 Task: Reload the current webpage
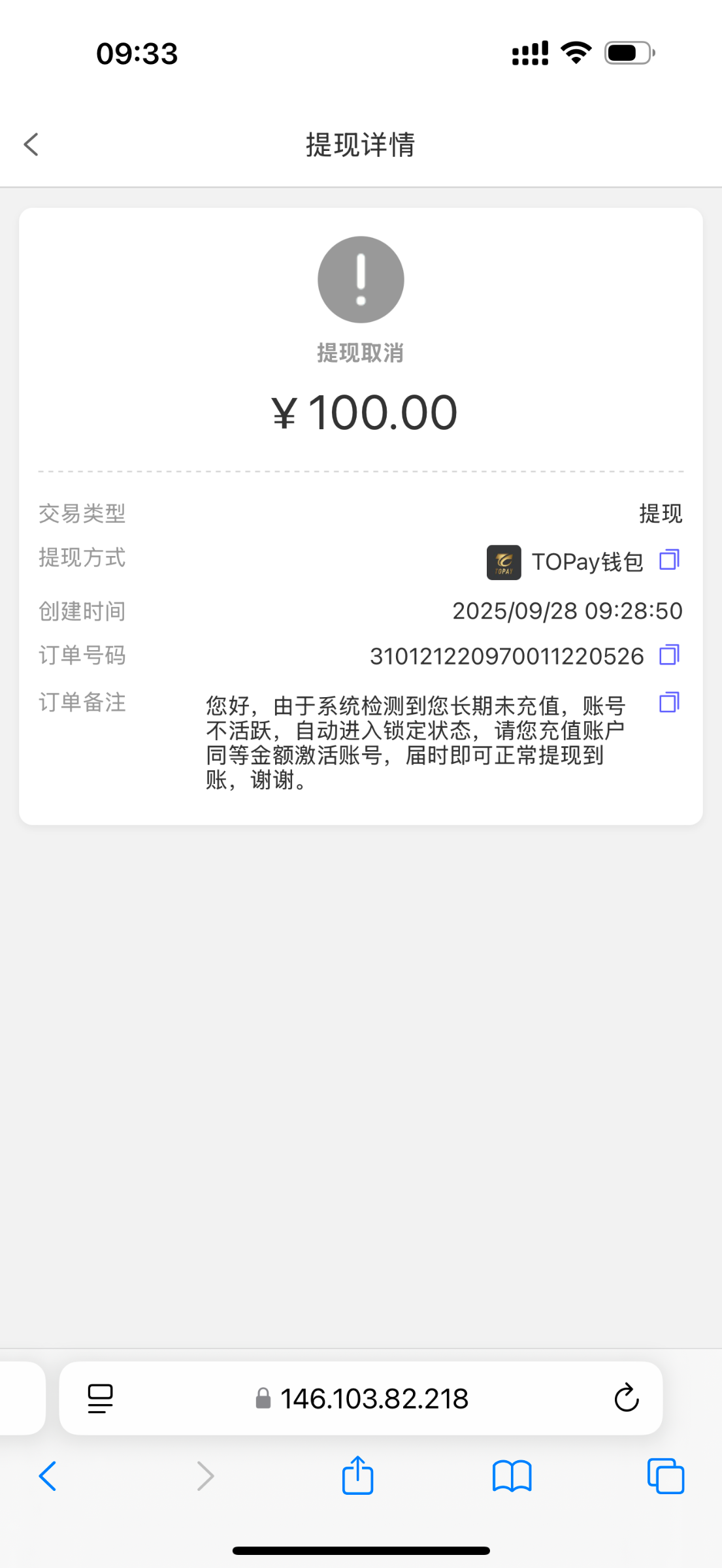point(625,1399)
